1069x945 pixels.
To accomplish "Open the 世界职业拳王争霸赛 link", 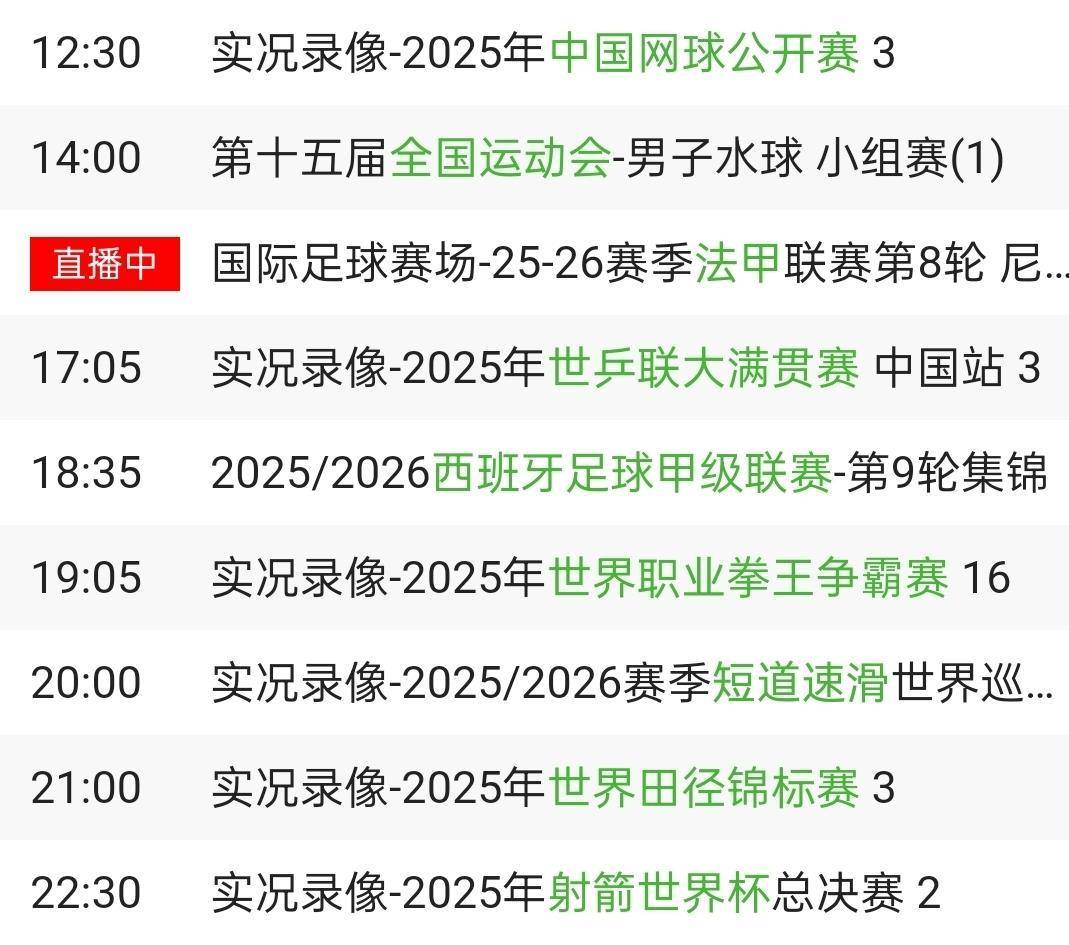I will click(747, 578).
